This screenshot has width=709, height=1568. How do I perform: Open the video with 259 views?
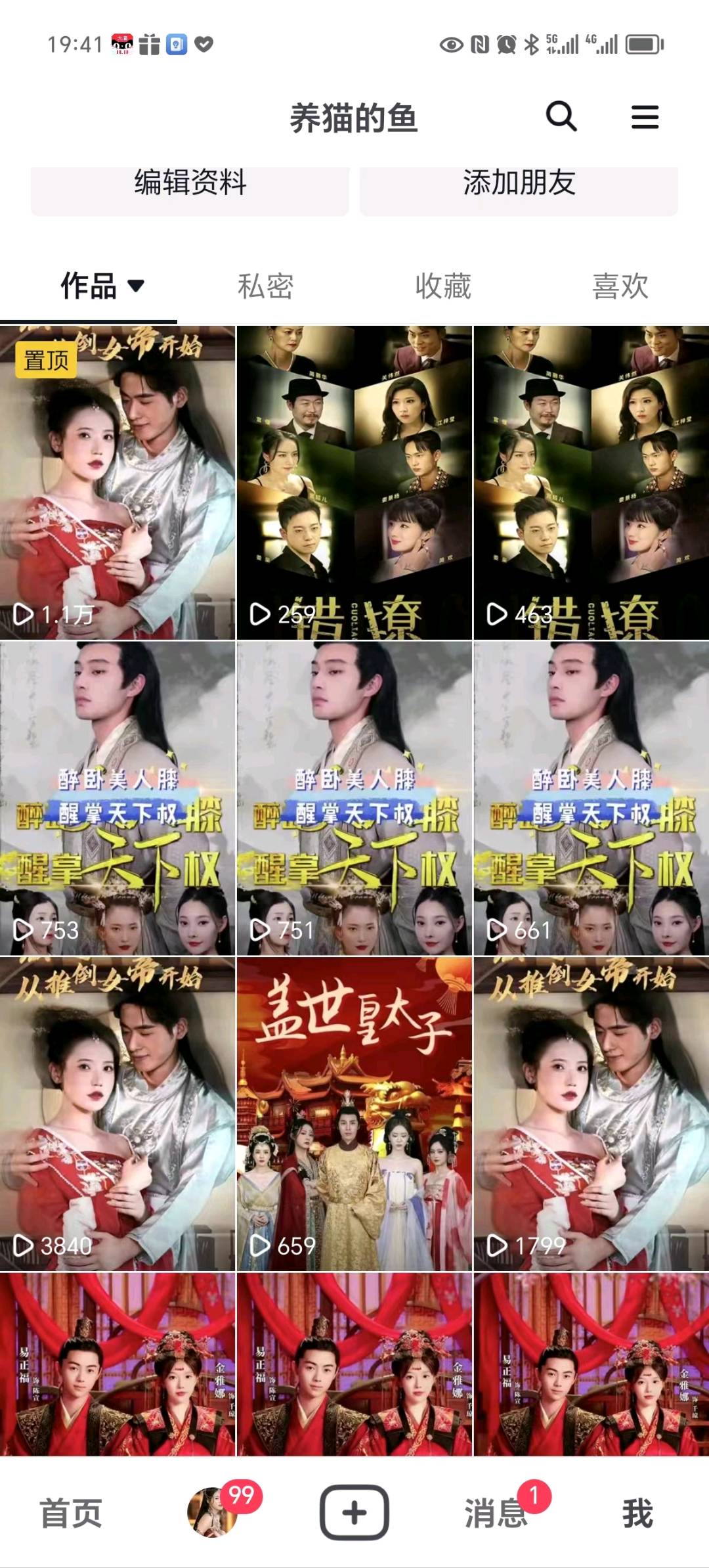pyautogui.click(x=354, y=483)
